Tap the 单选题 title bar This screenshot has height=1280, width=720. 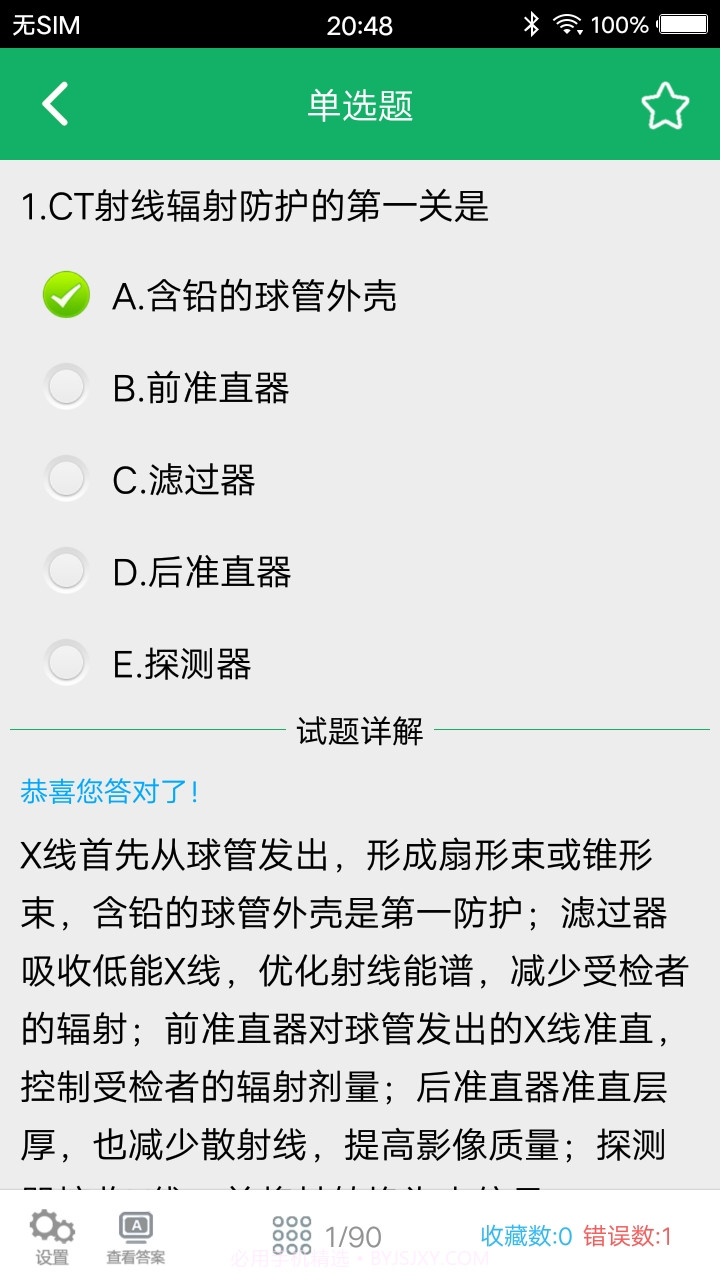click(x=360, y=104)
